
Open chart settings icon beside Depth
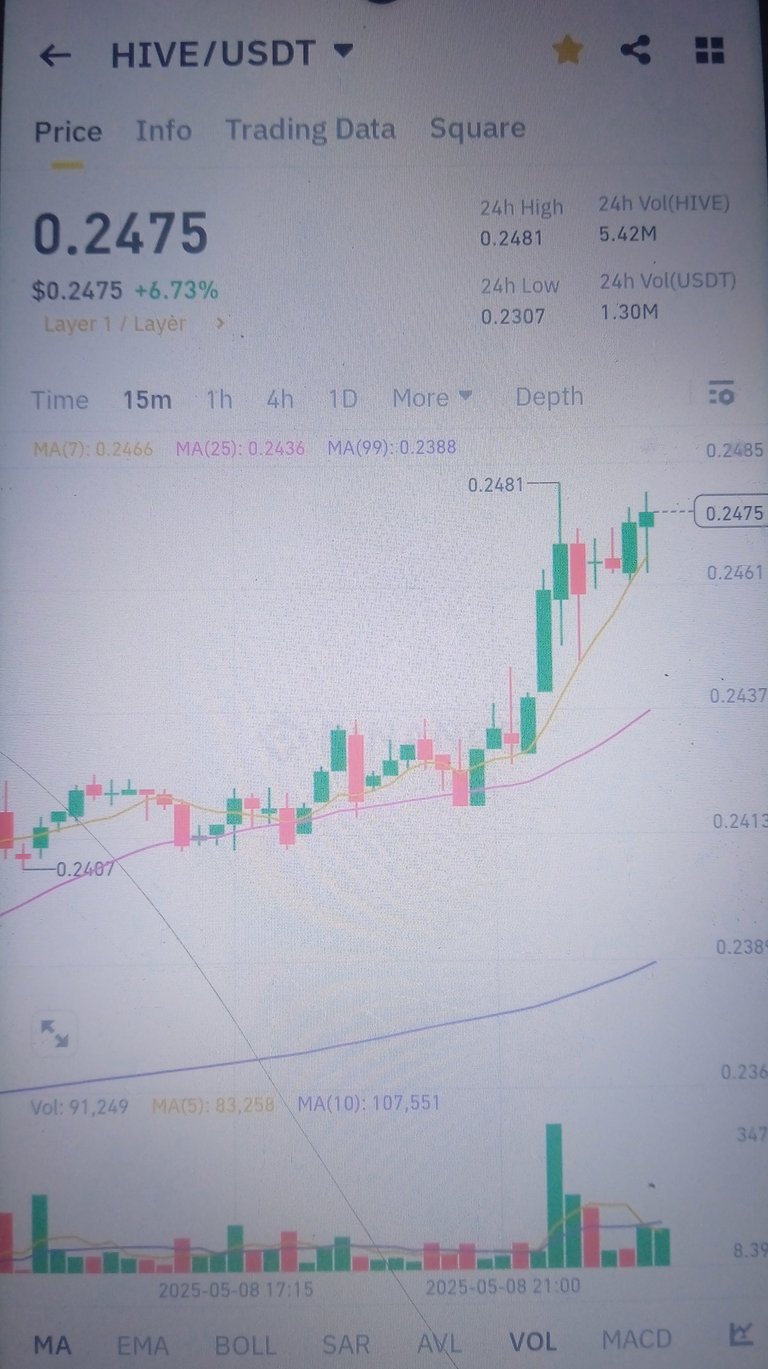pos(721,393)
